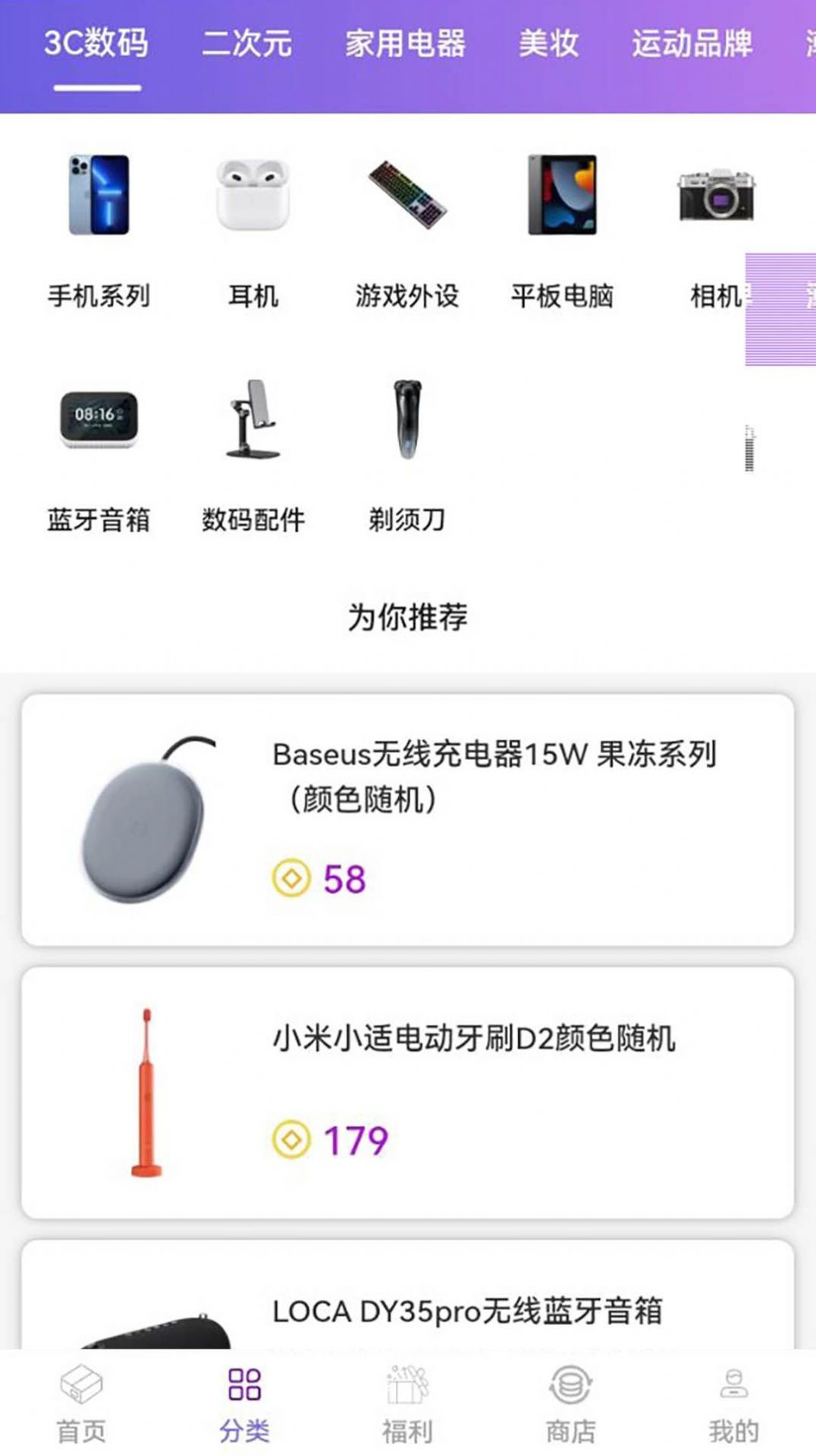Browse the 耳机 category

click(253, 228)
